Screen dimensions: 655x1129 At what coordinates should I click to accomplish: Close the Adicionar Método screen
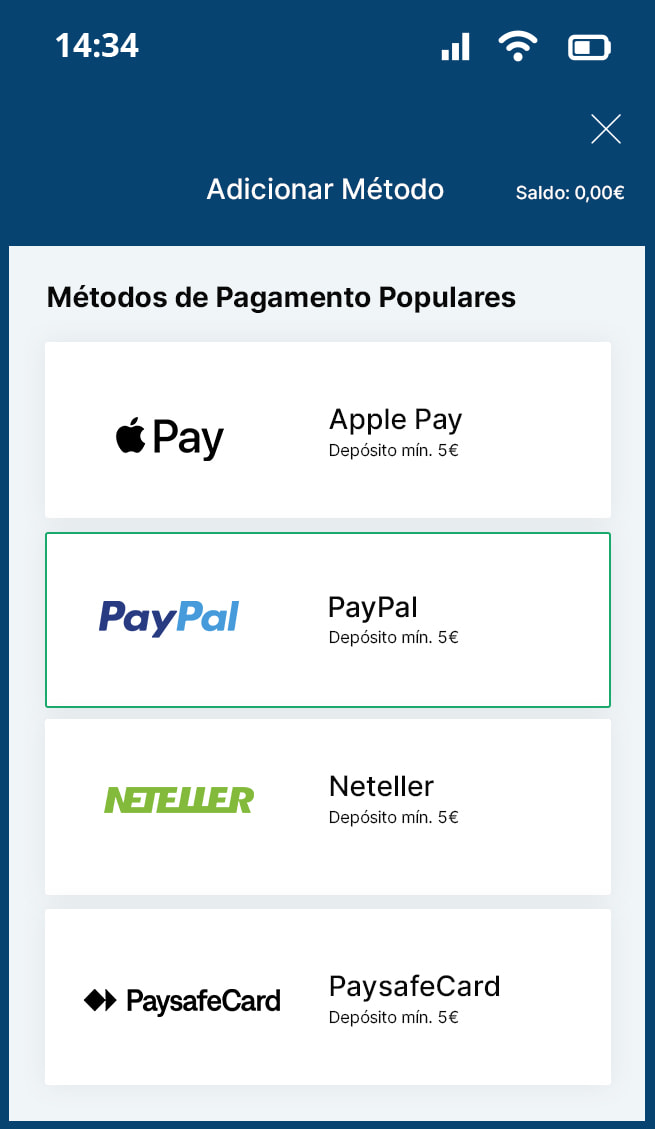[606, 129]
